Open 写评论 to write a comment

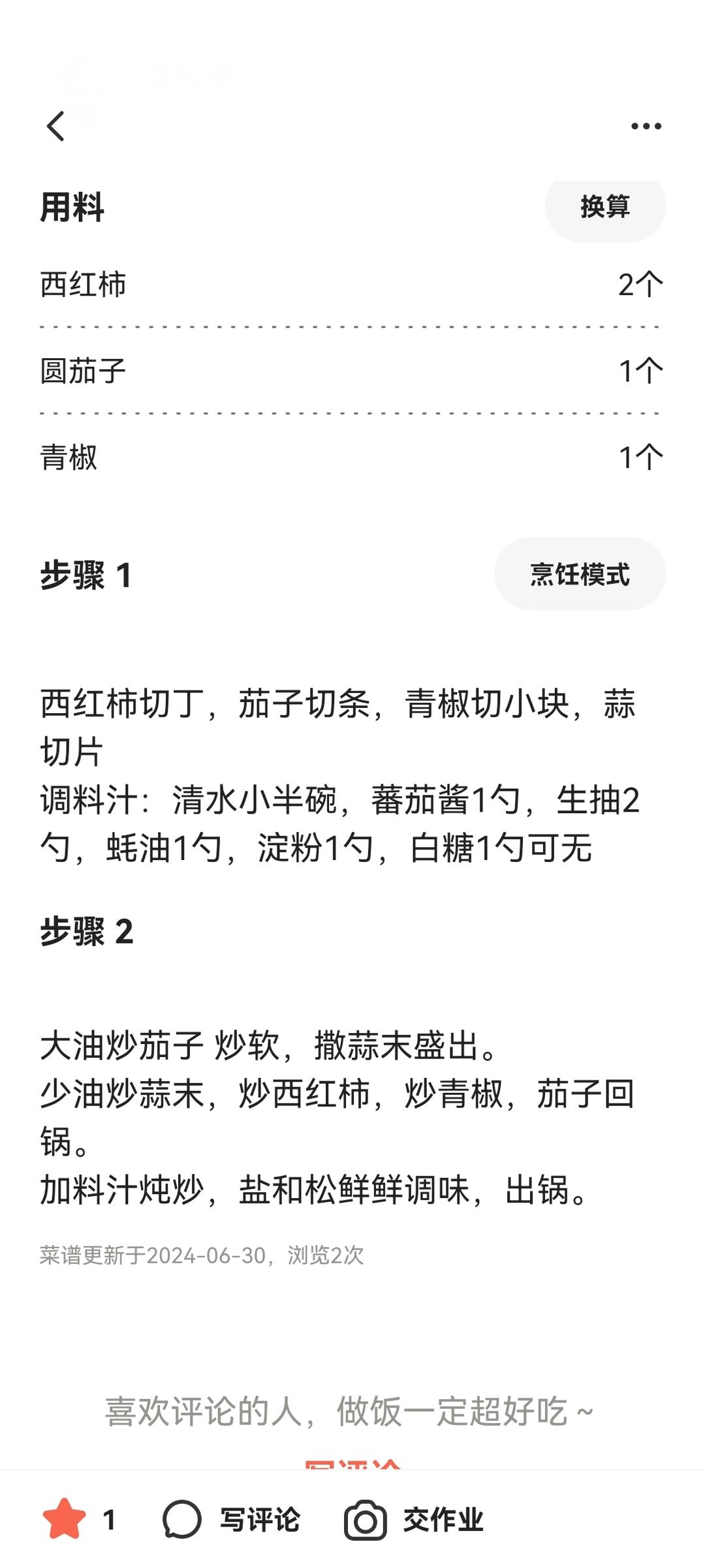(232, 1519)
